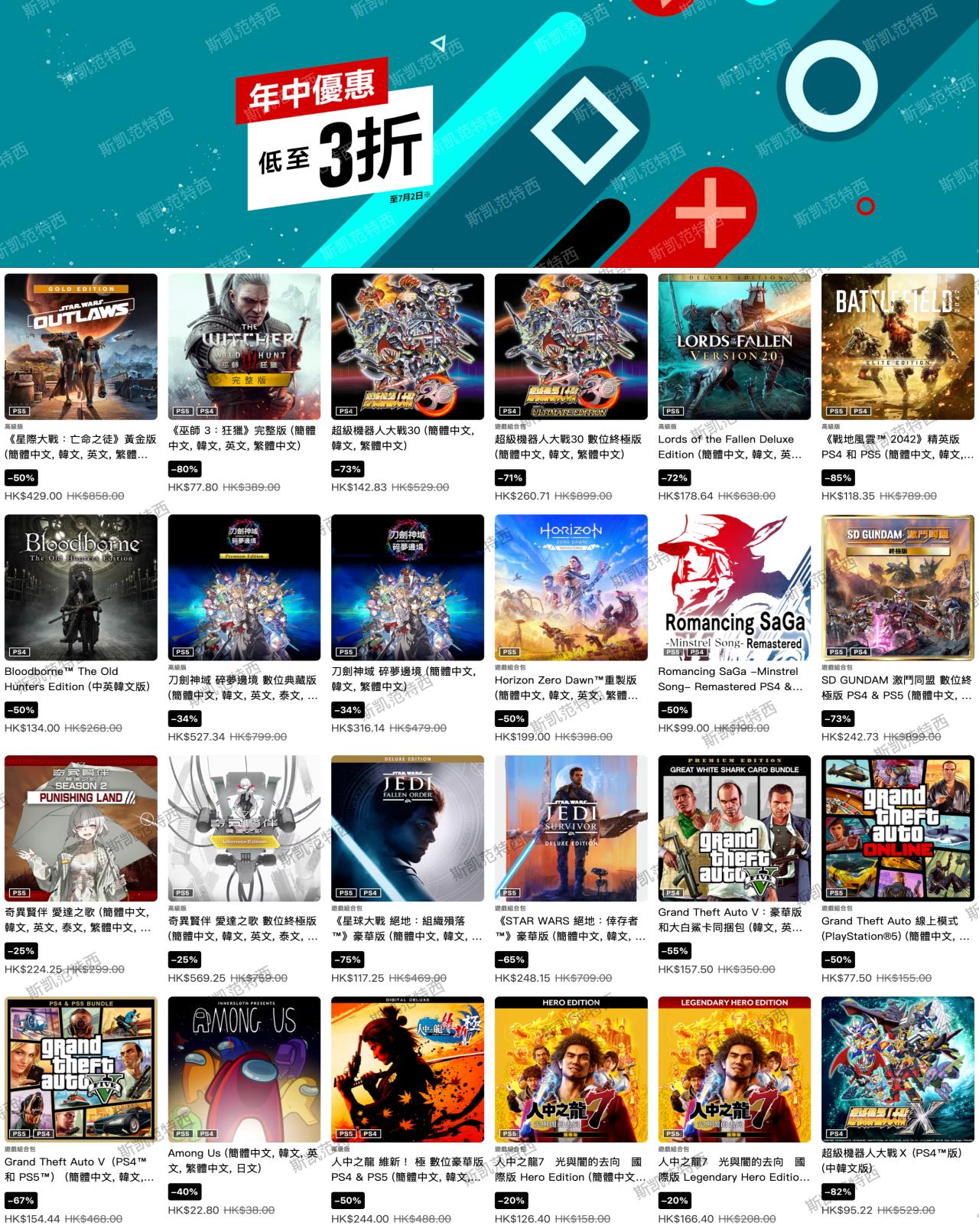This screenshot has width=979, height=1232.
Task: Open Like a Dragon Ishin Digital Deluxe
Action: pyautogui.click(x=408, y=1069)
